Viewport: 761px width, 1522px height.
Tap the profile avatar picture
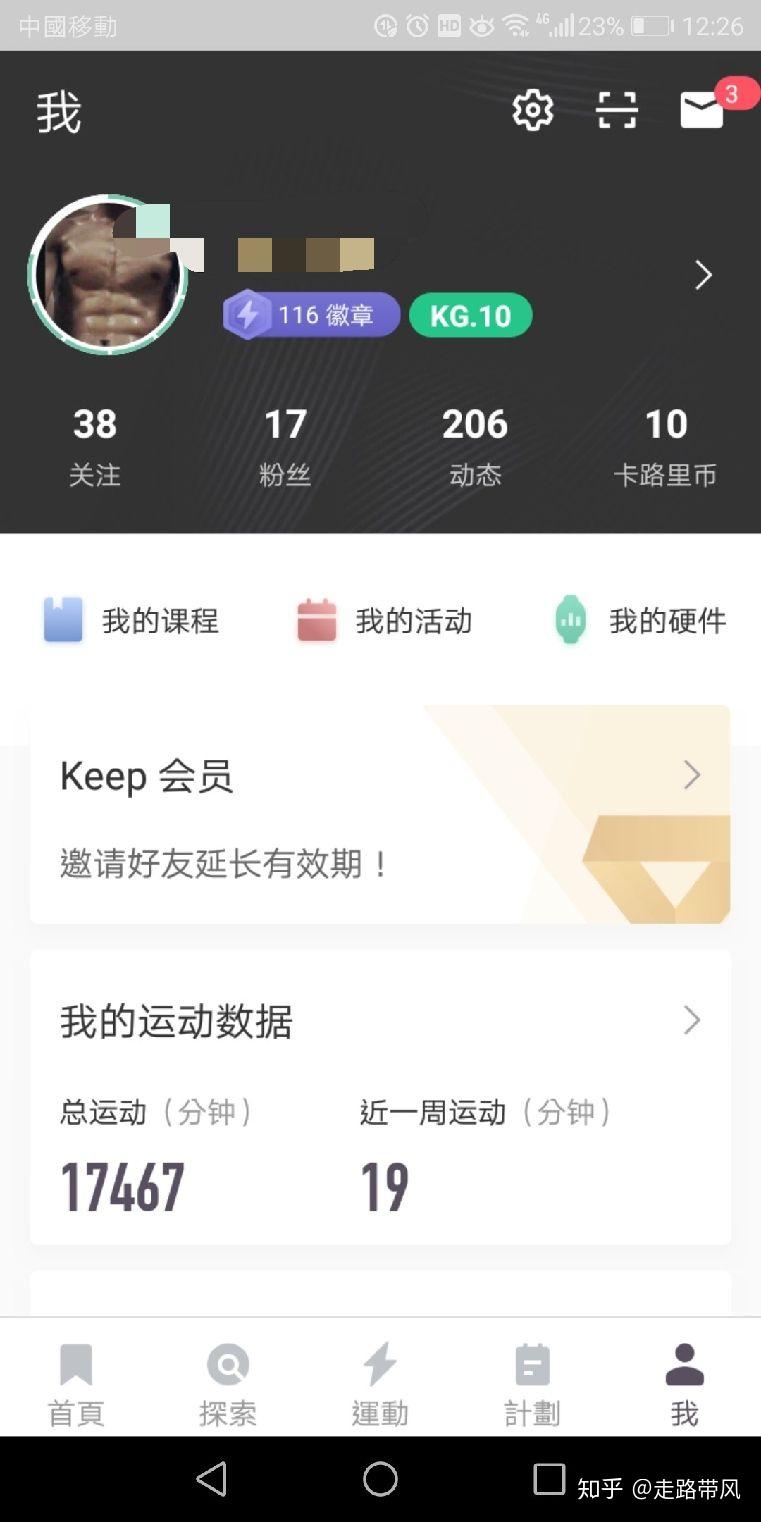coord(107,274)
